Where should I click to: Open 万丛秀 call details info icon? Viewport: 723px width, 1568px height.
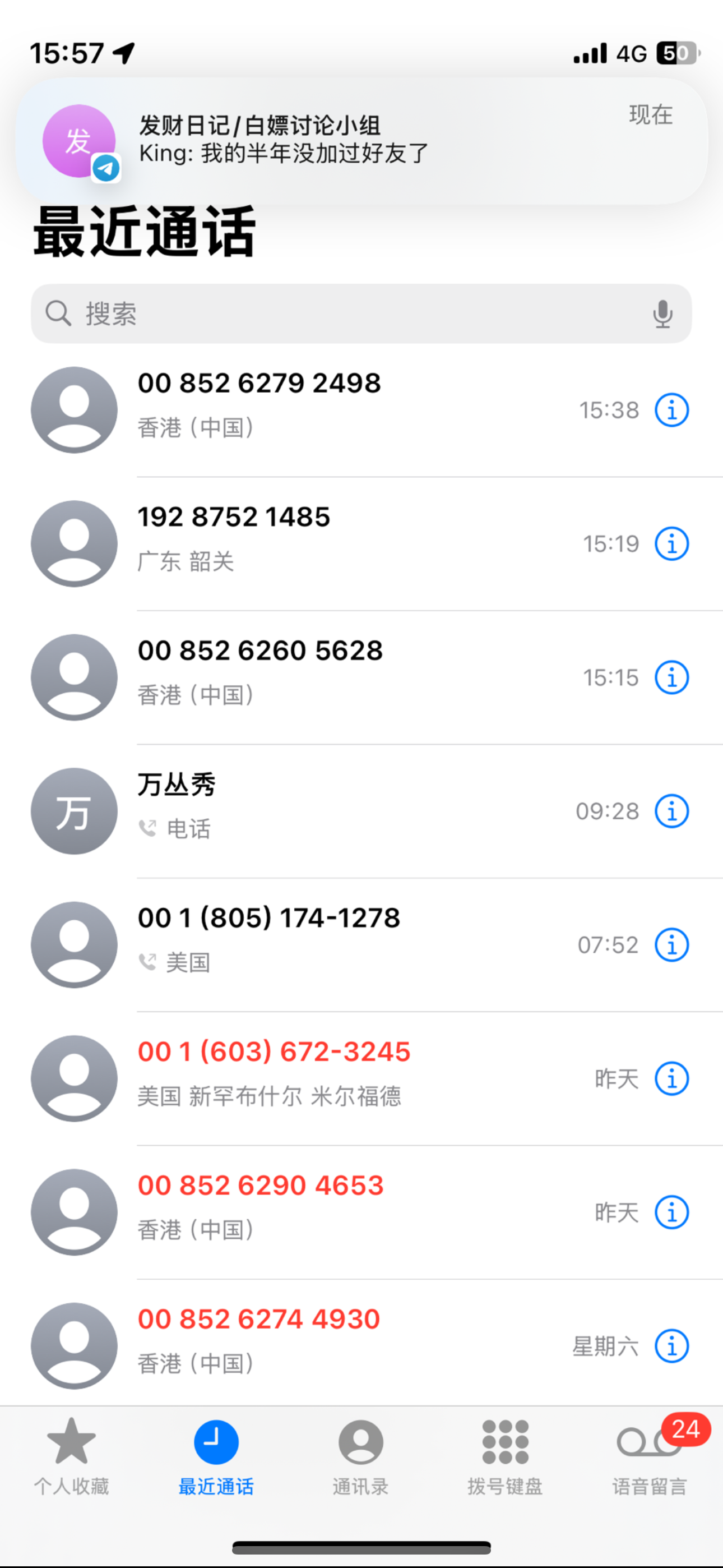(x=671, y=811)
